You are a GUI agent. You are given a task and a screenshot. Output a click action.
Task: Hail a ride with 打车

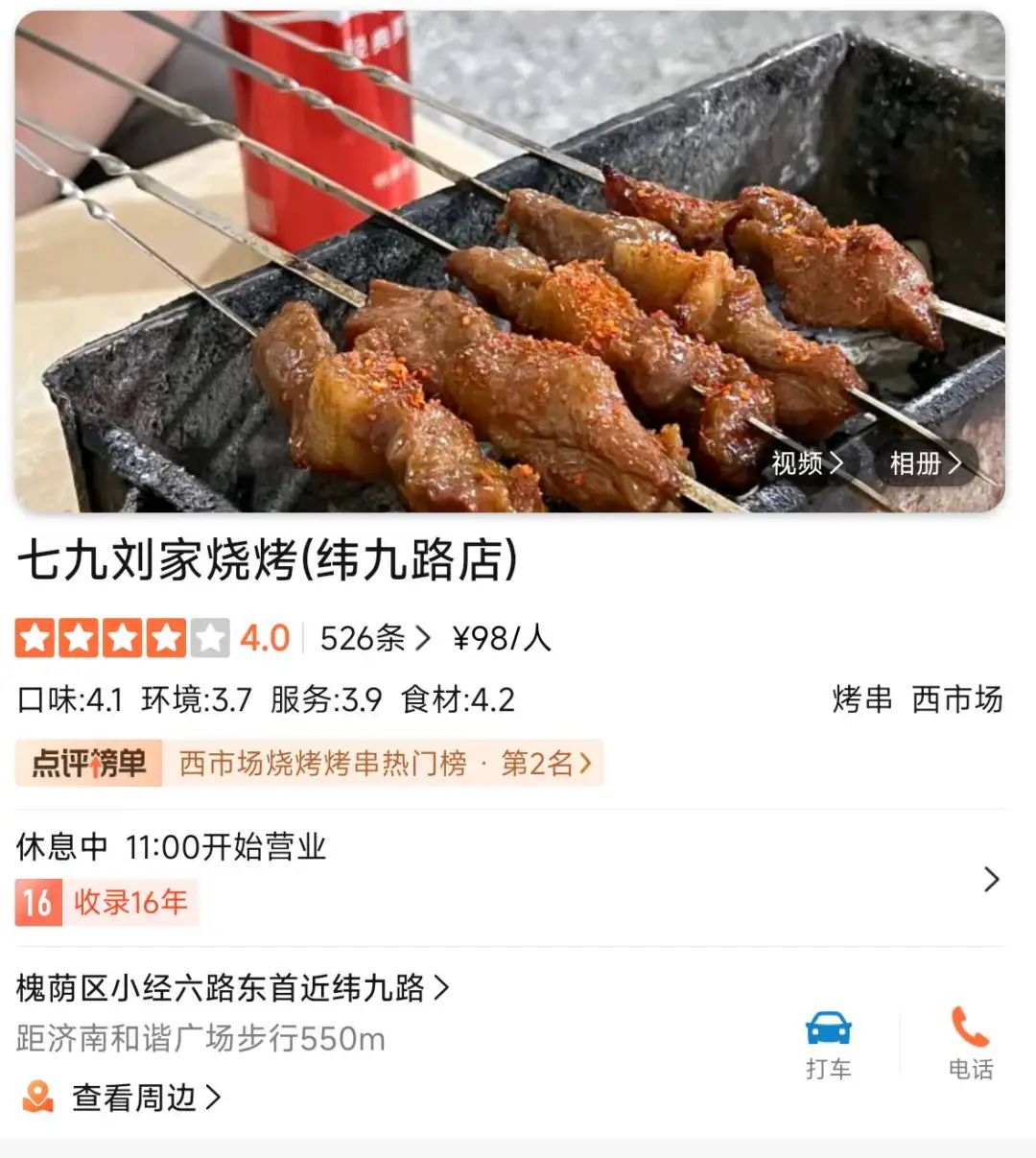pyautogui.click(x=828, y=1044)
